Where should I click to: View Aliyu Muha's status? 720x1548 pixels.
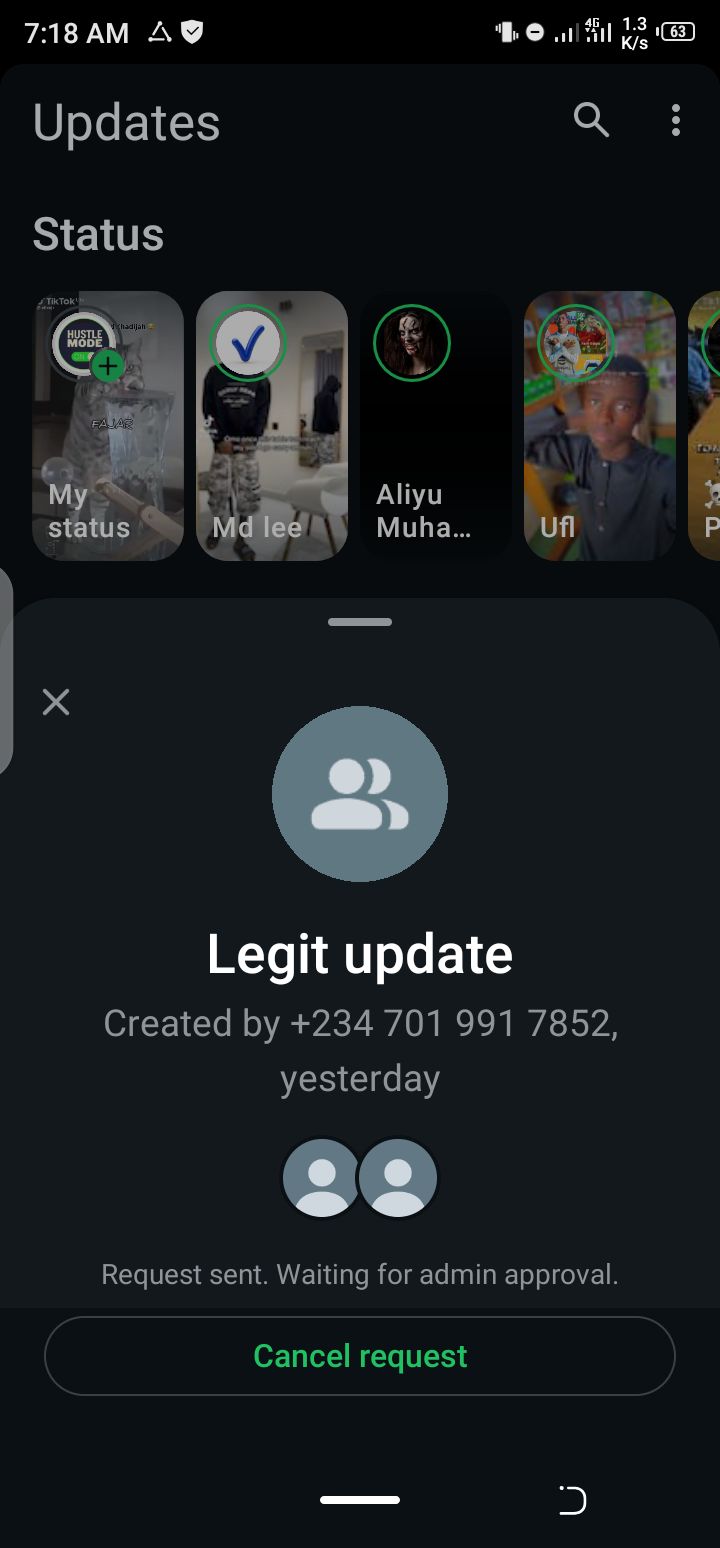436,425
